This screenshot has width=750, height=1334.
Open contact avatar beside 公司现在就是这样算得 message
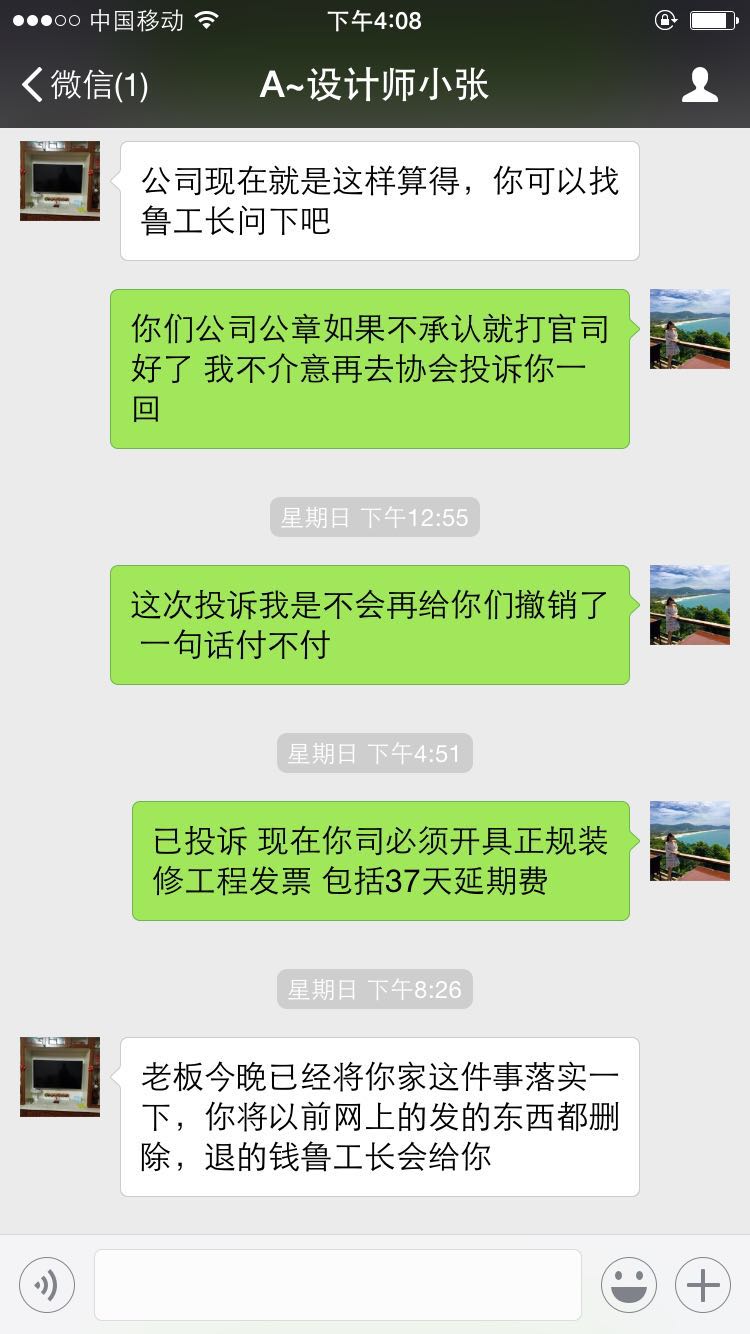pyautogui.click(x=60, y=181)
